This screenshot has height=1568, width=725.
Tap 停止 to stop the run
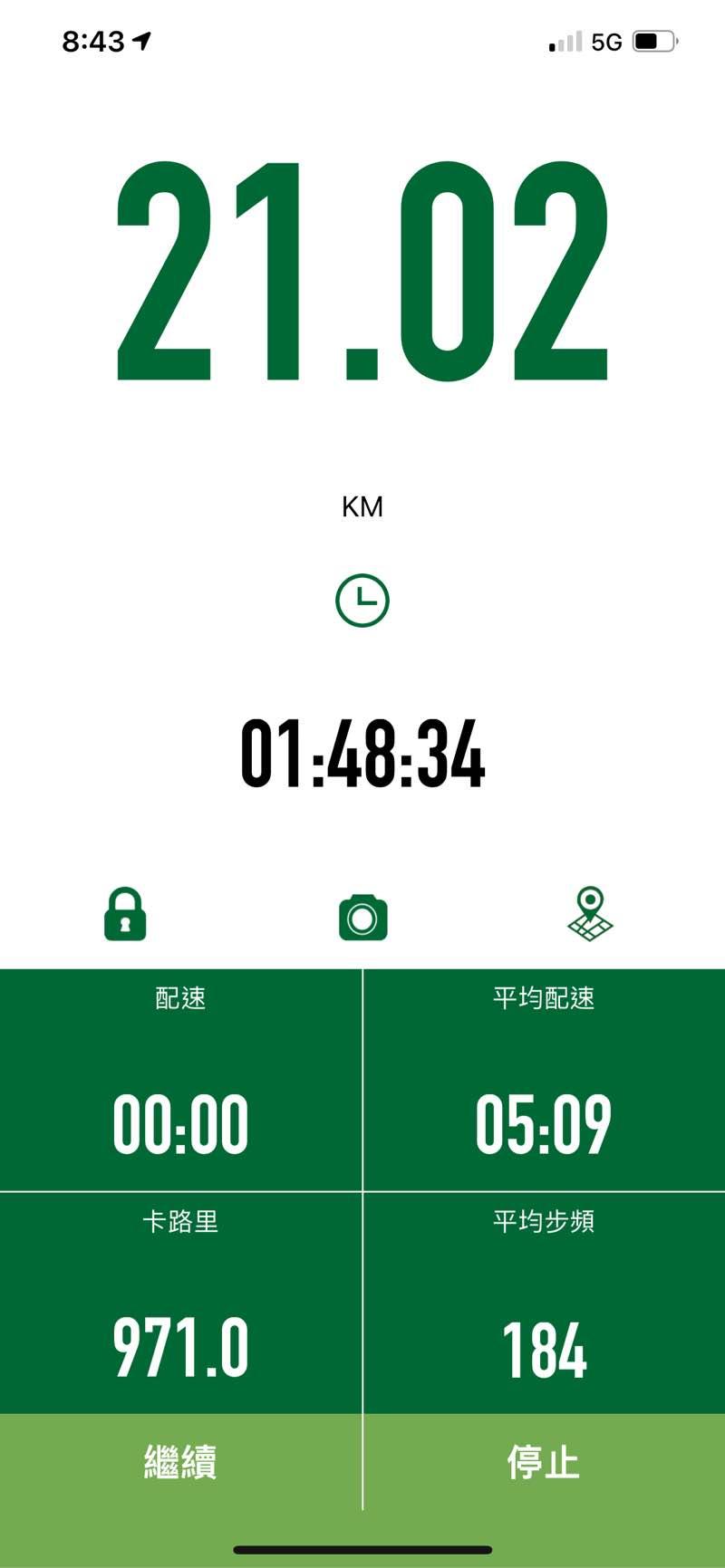tap(543, 1461)
